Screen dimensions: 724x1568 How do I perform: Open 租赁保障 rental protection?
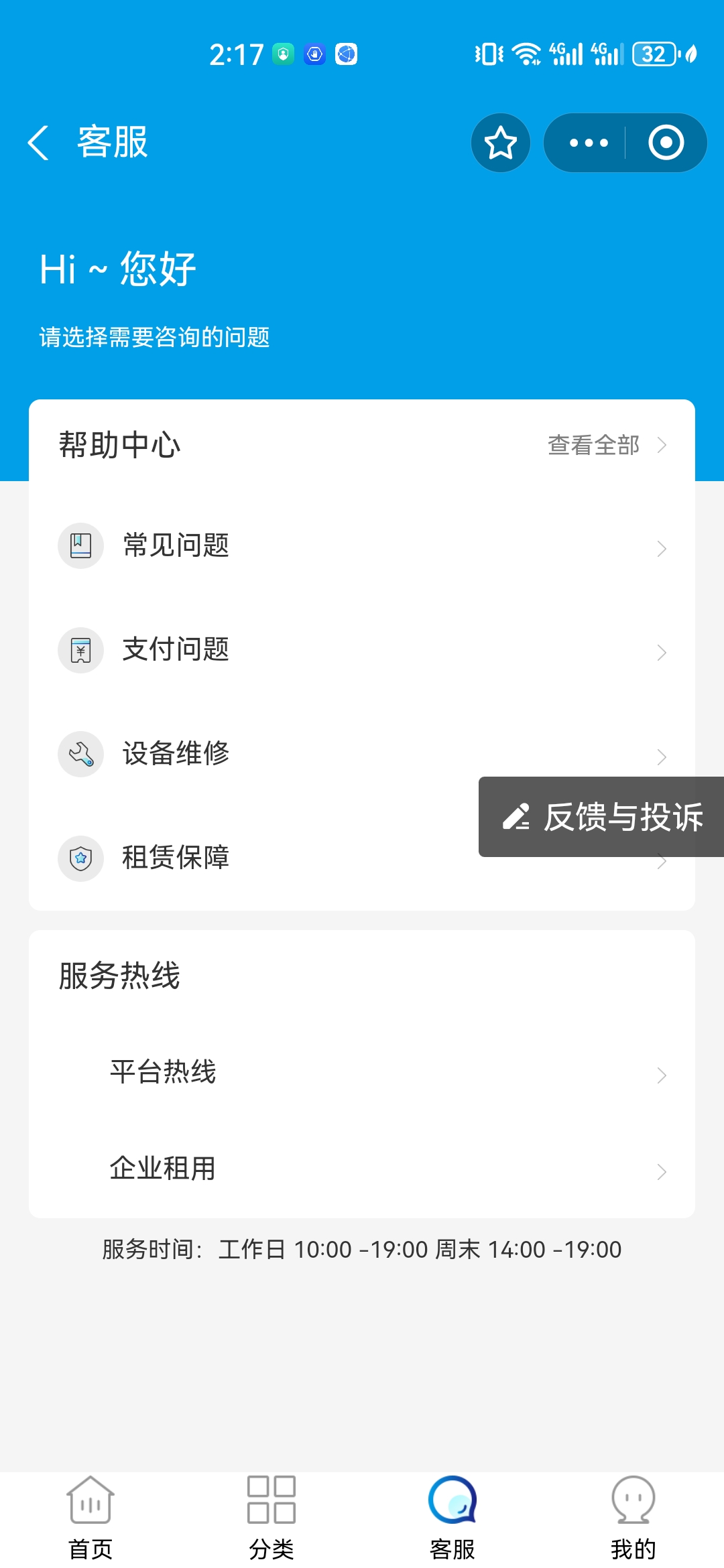(255, 858)
